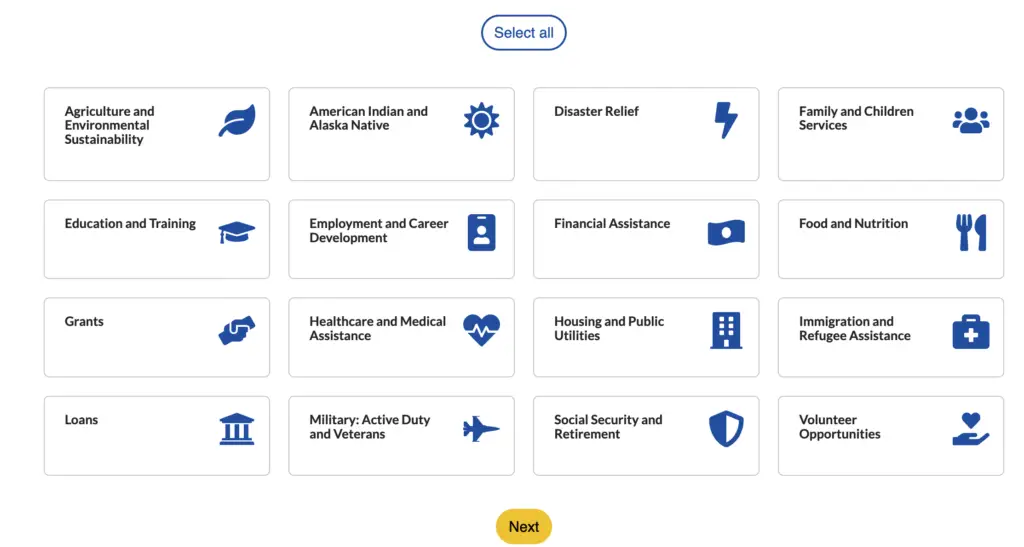Choose Employment and Career Development
This screenshot has width=1024, height=547.
[x=401, y=239]
